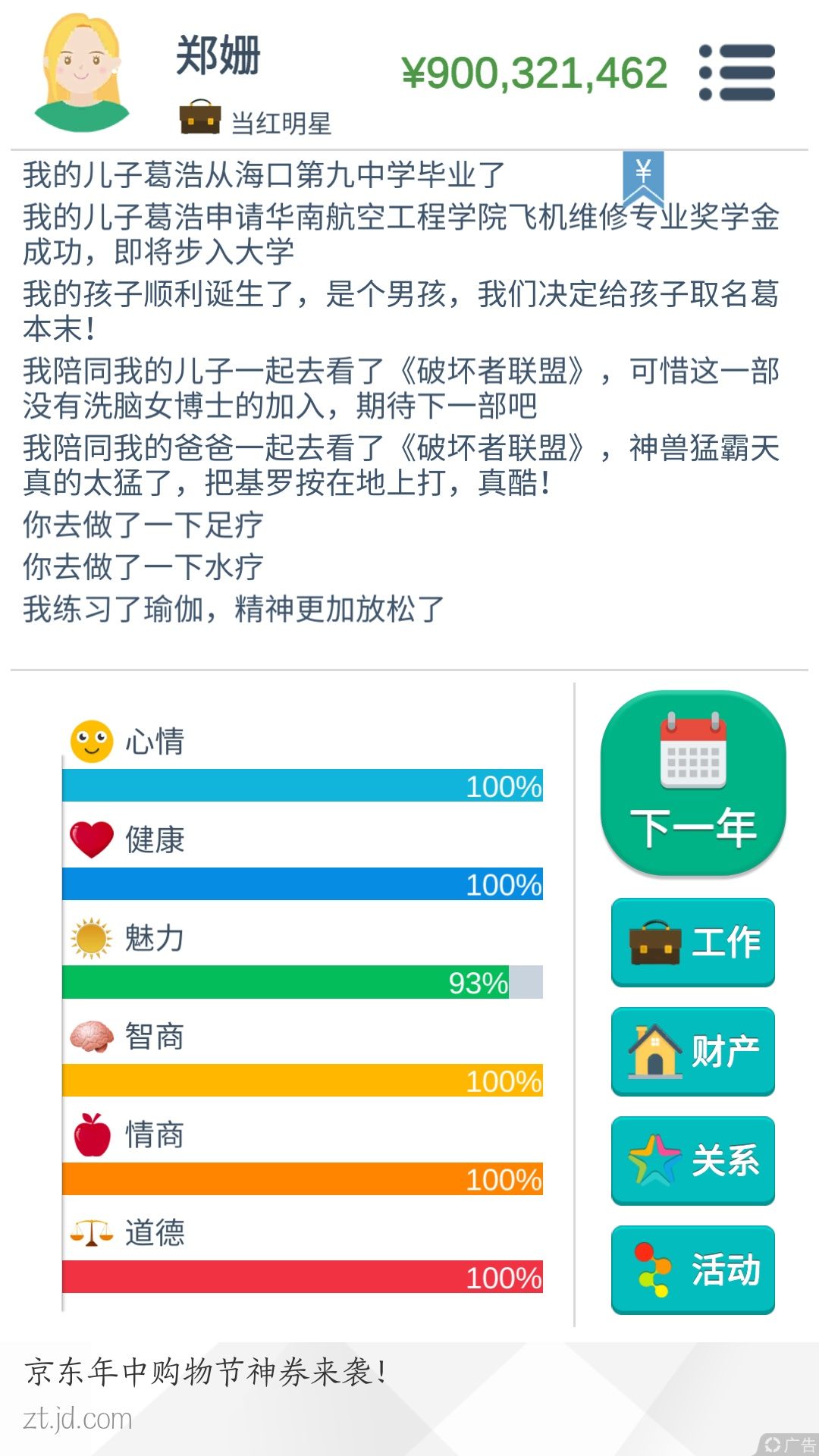Open the 活动 activities menu
Viewport: 819px width, 1456px height.
coord(693,1270)
